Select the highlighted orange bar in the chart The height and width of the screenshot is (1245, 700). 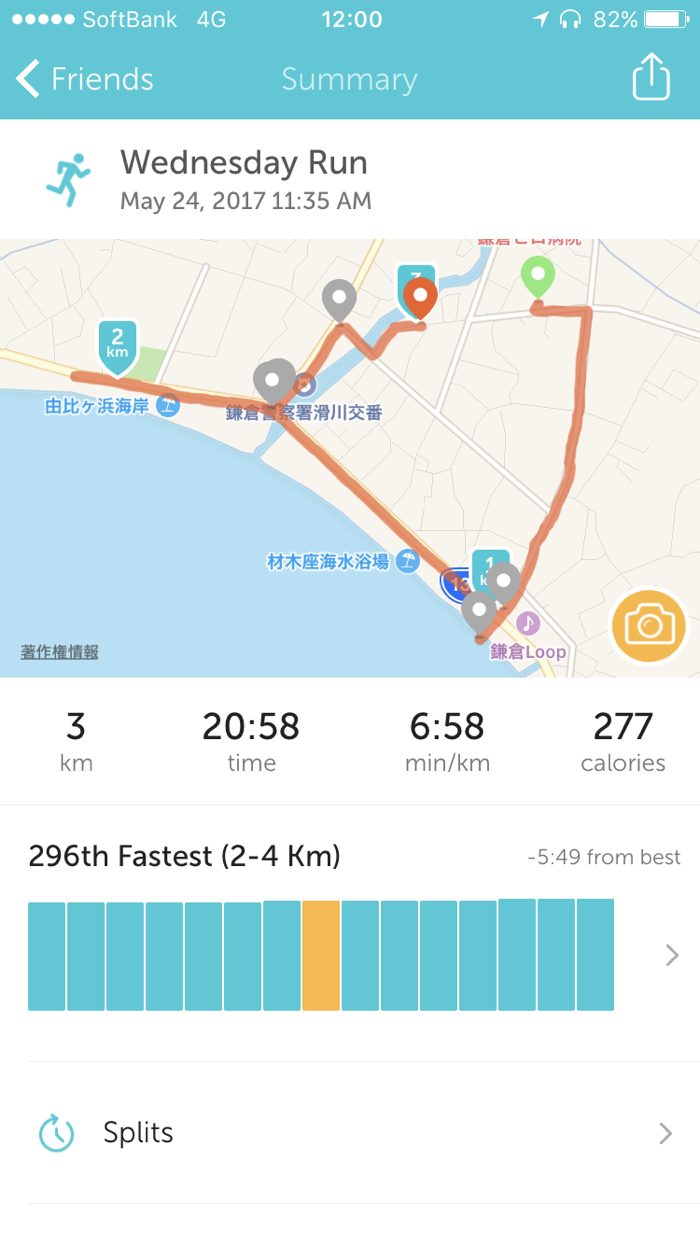tap(321, 955)
